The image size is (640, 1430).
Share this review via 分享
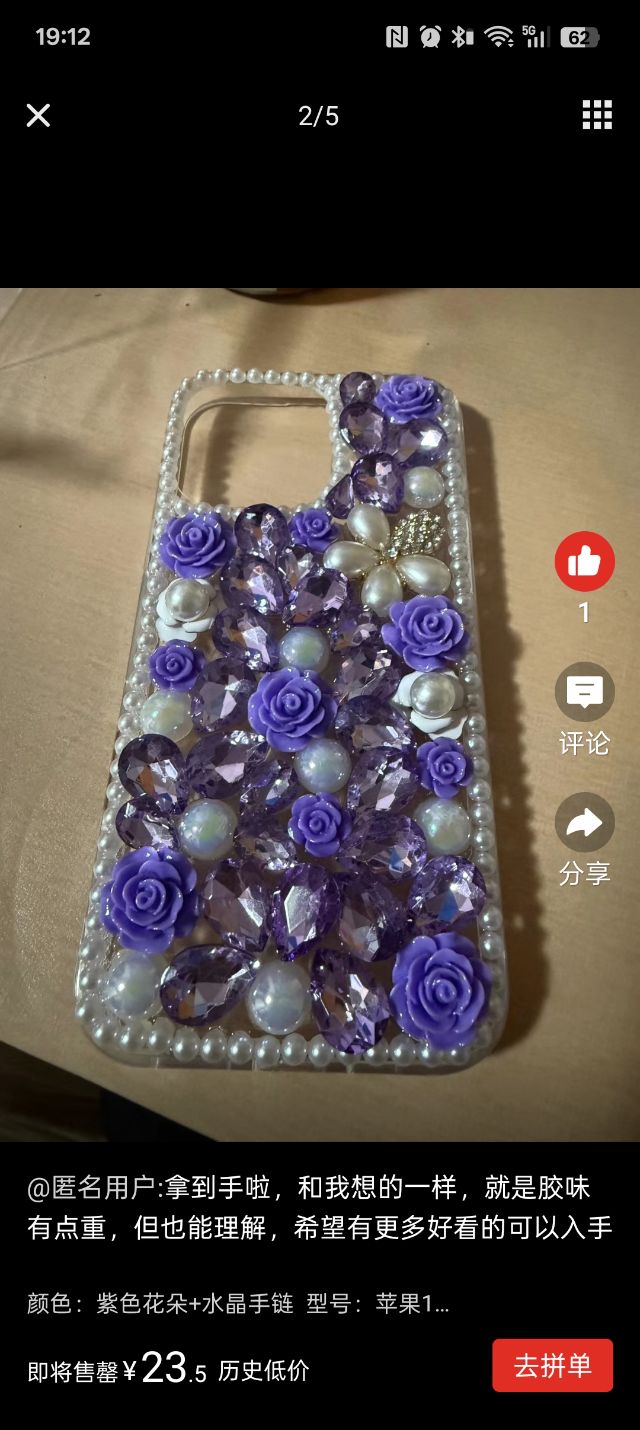point(584,823)
